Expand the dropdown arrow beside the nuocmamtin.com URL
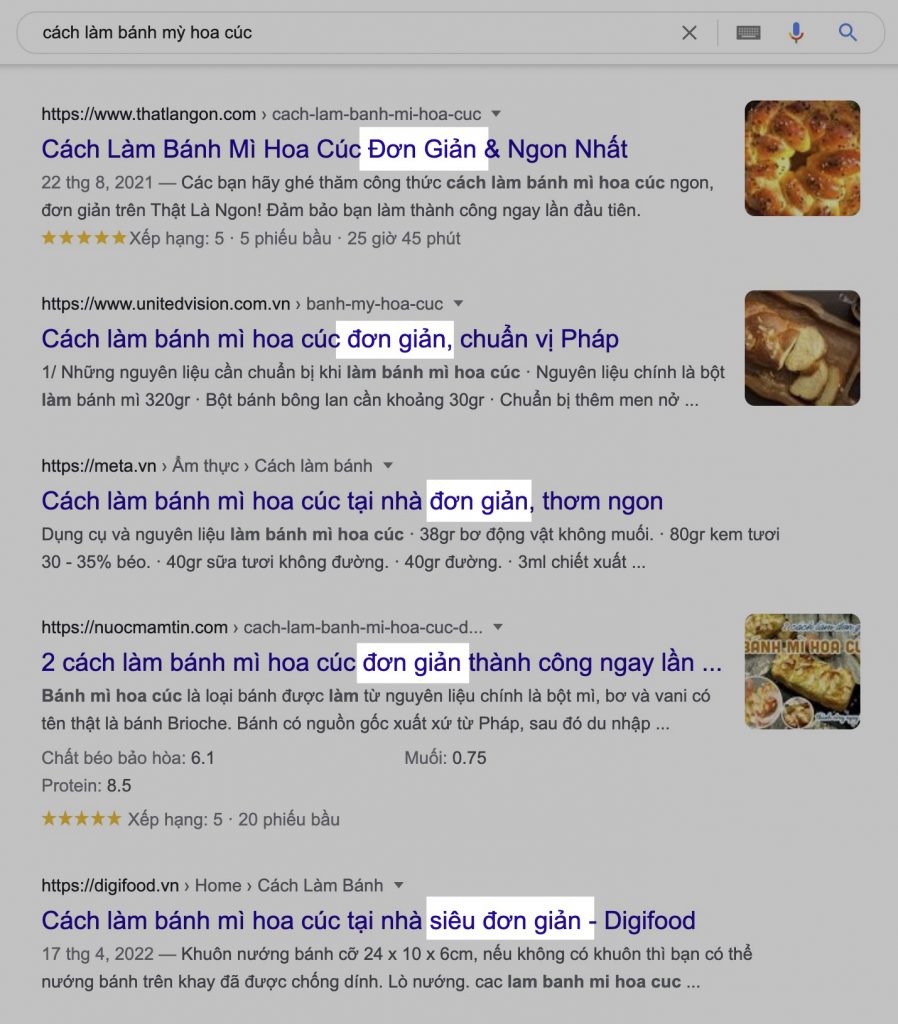This screenshot has width=898, height=1024. click(498, 627)
